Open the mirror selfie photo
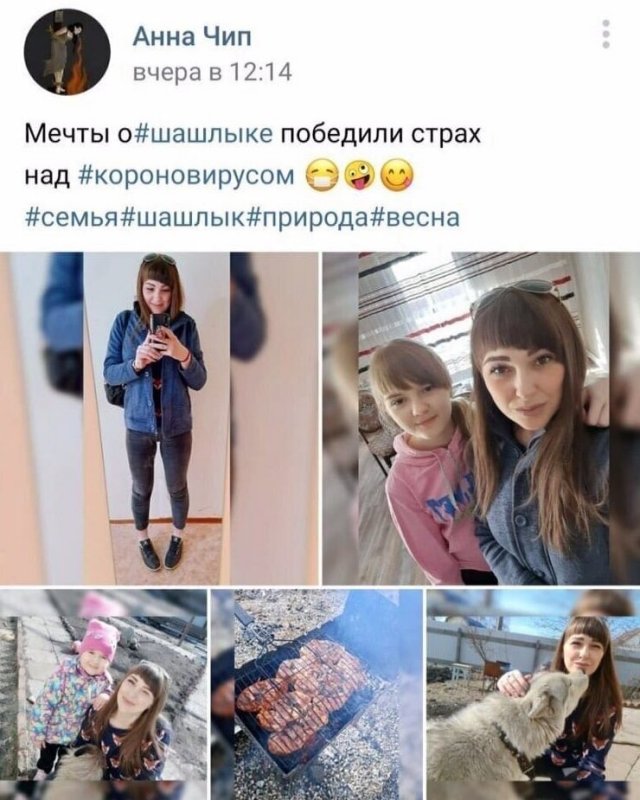This screenshot has width=640, height=800. point(159,418)
